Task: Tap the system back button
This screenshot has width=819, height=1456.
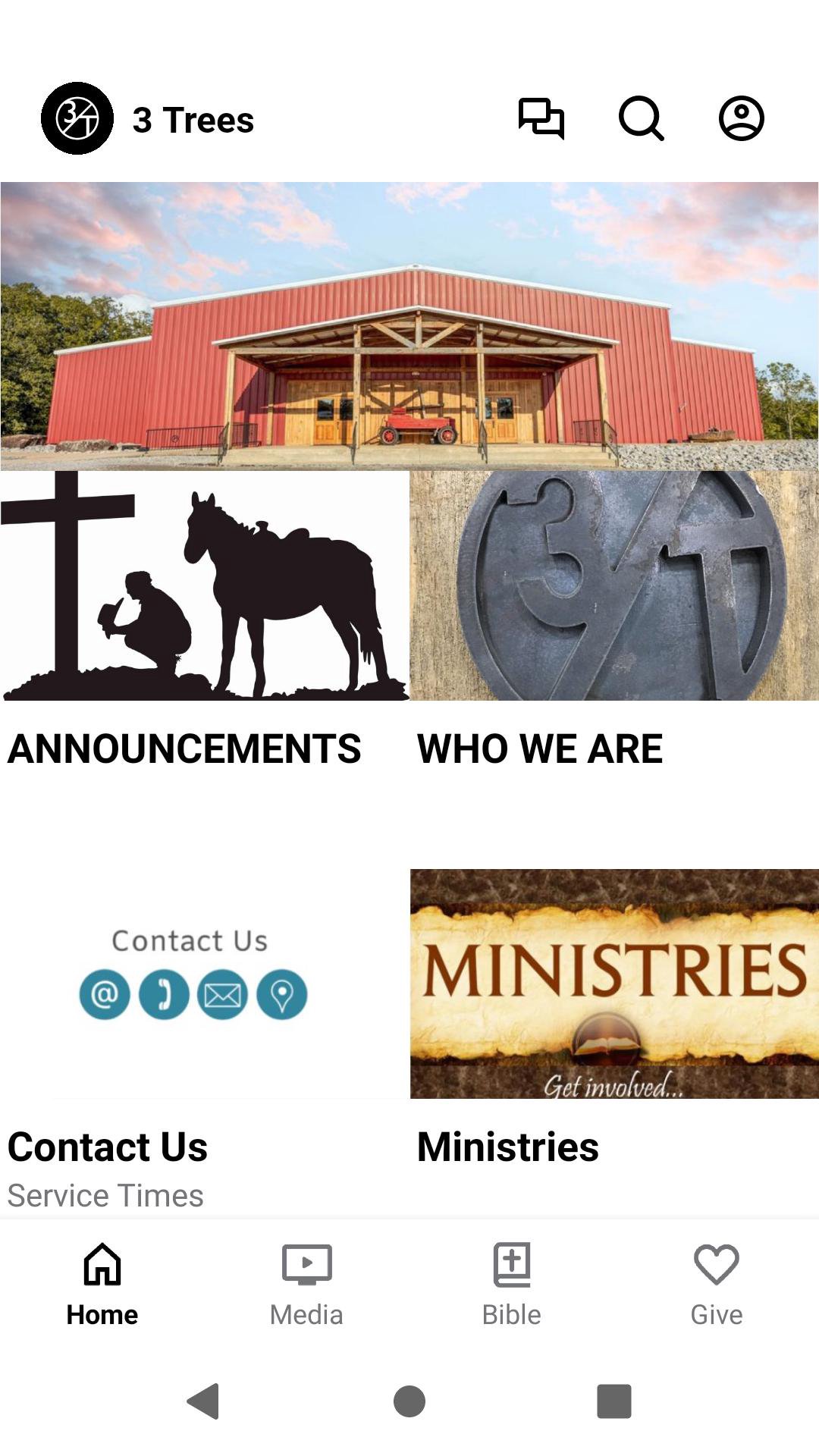Action: [x=203, y=1401]
